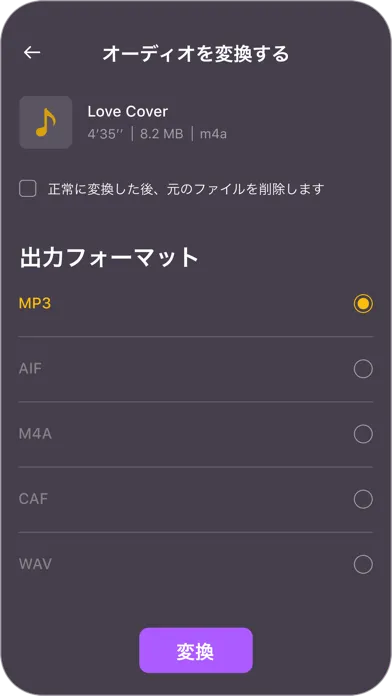Viewport: 392px width, 696px height.
Task: Tap the purple 変換 convert button
Action: tap(196, 650)
